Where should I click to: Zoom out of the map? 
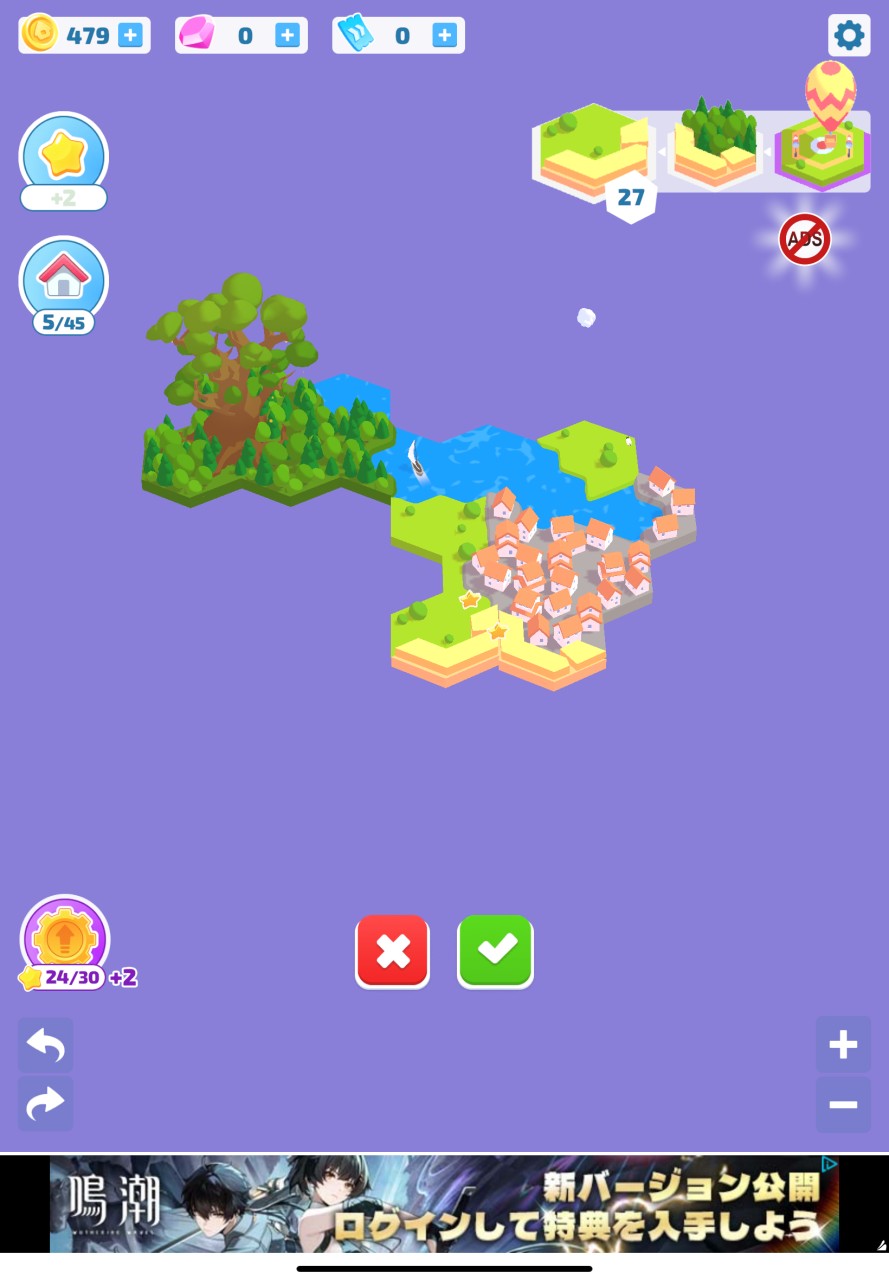click(843, 1104)
